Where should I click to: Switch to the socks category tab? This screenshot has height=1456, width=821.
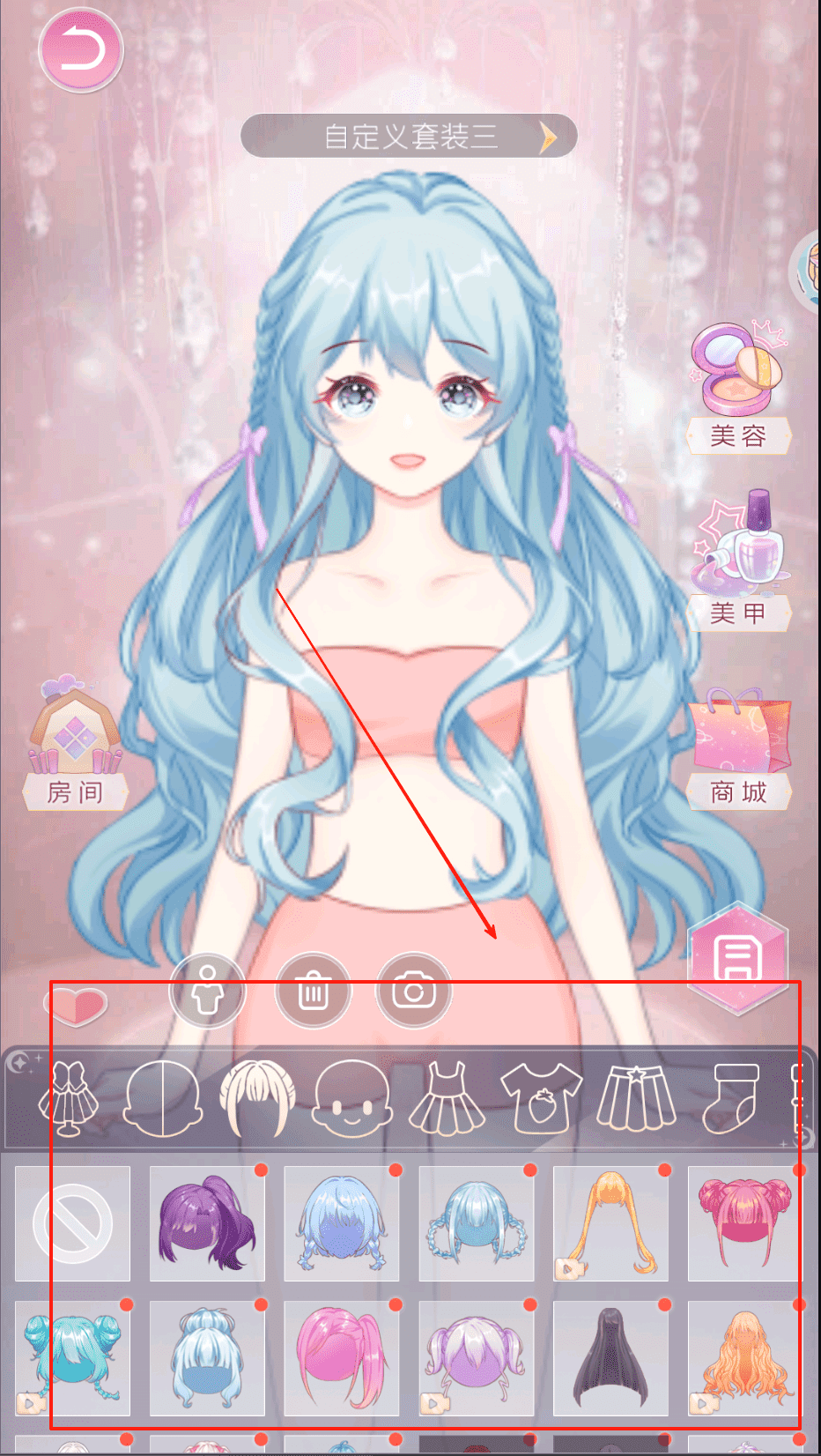point(730,1098)
